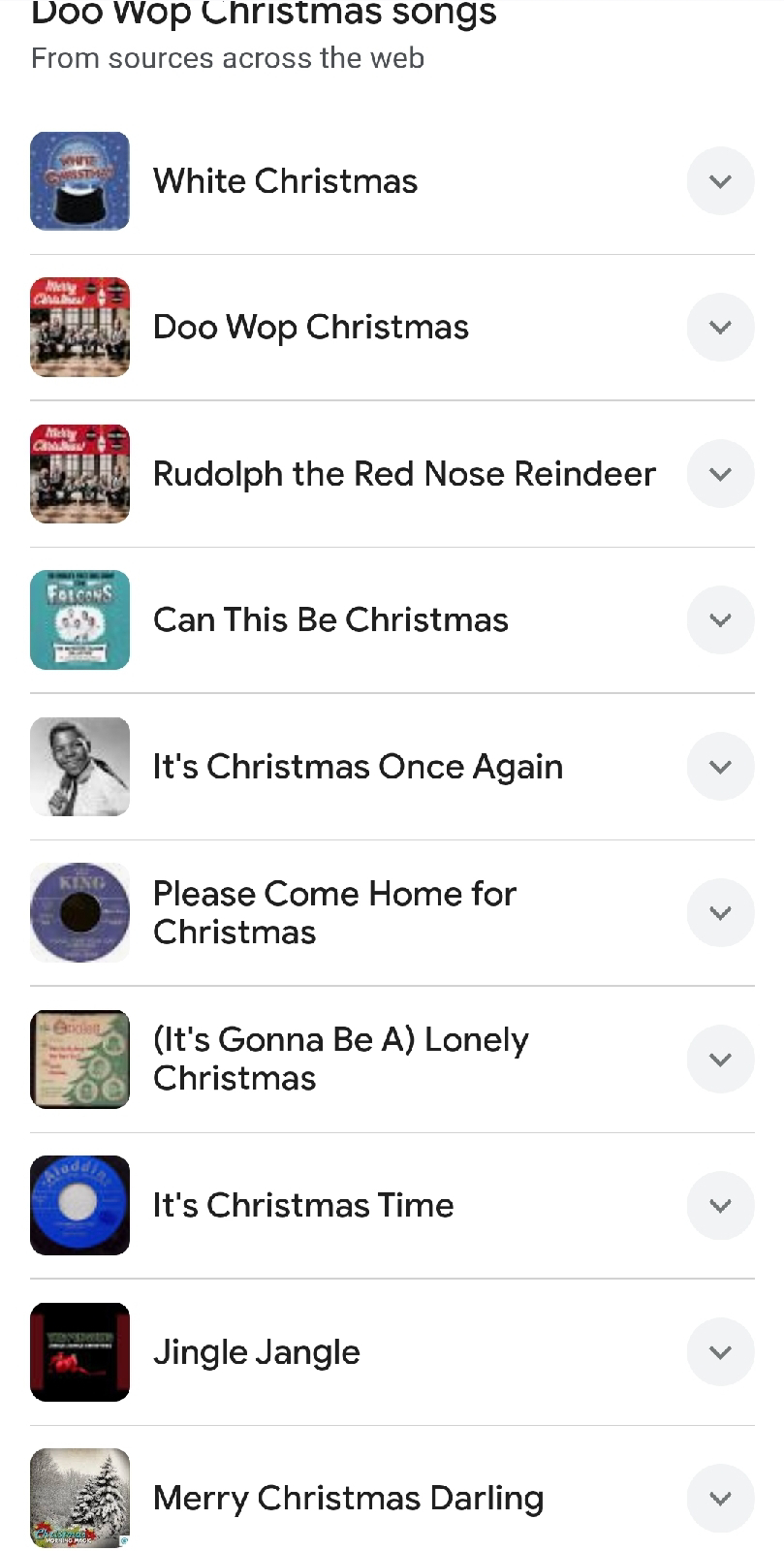Tap the chevron beside It's Christmas Time
The image size is (784, 1551).
click(x=720, y=1206)
